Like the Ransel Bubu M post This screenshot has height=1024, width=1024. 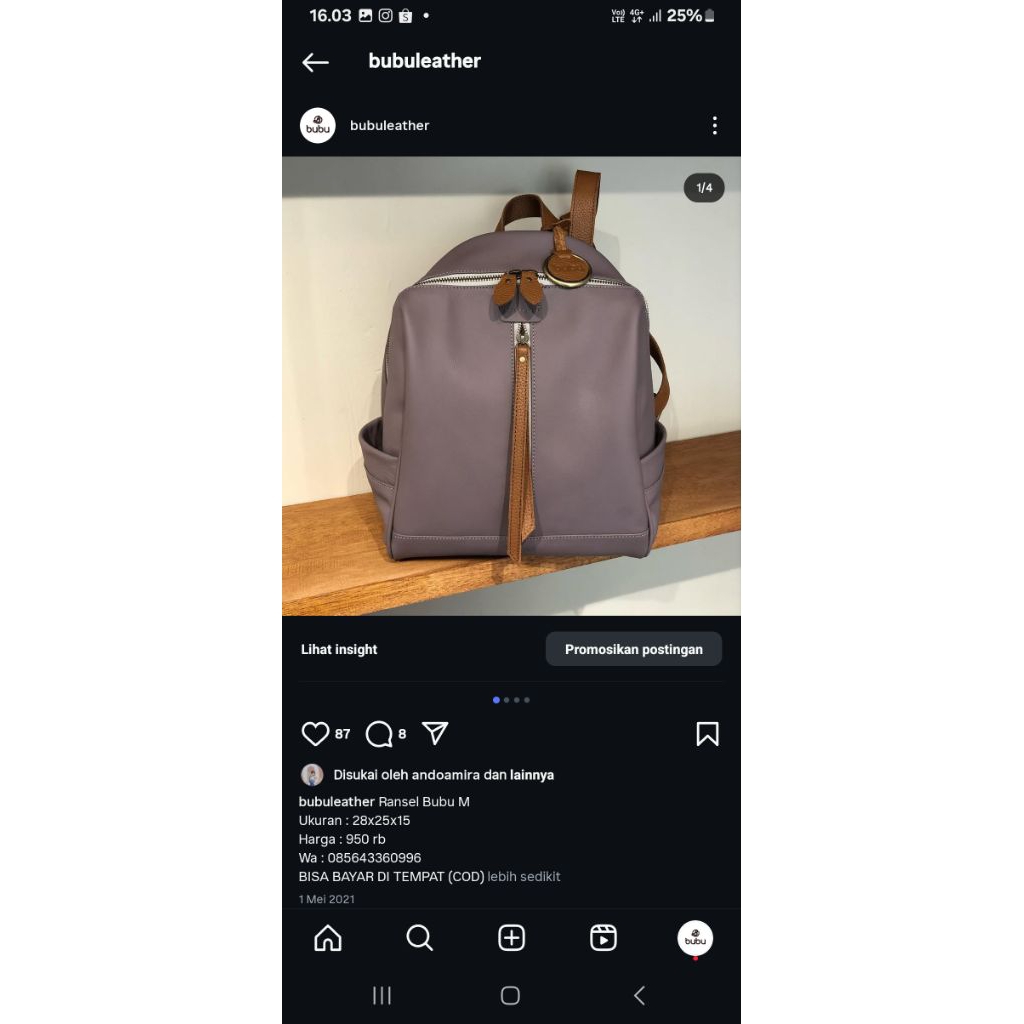[x=315, y=734]
